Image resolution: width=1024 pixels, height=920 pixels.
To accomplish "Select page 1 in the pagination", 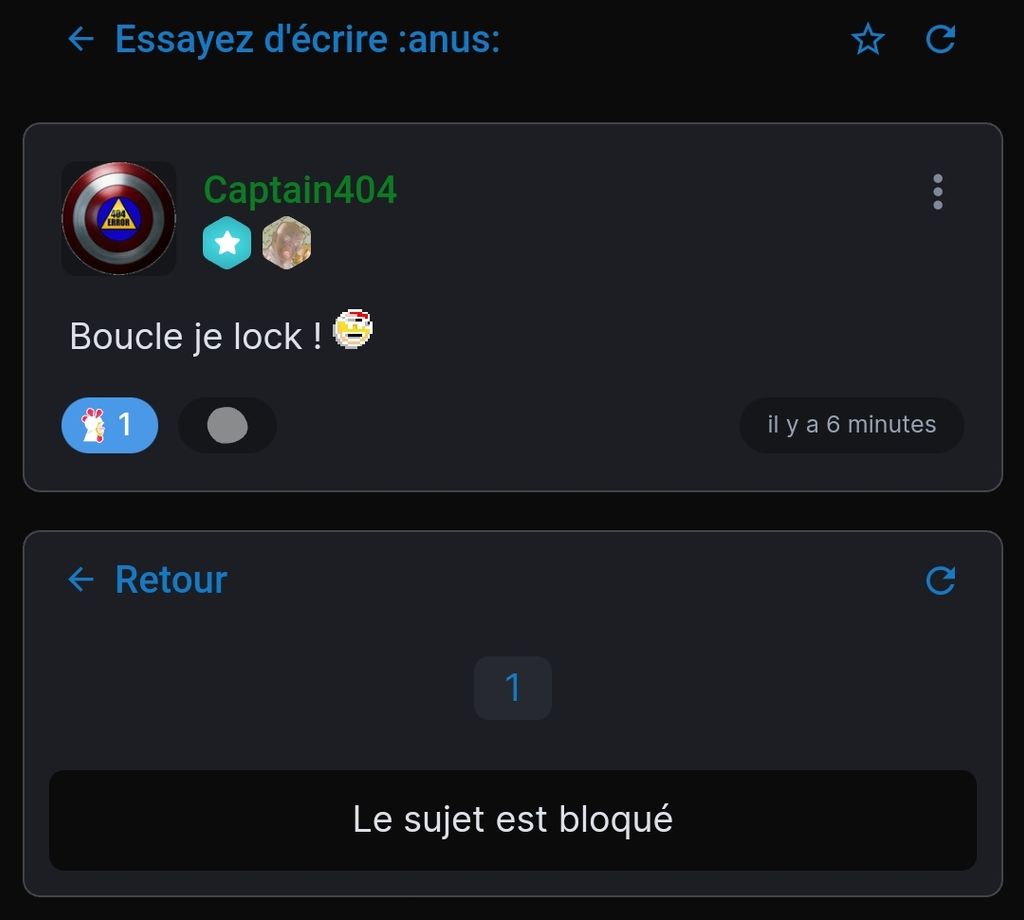I will [x=513, y=688].
